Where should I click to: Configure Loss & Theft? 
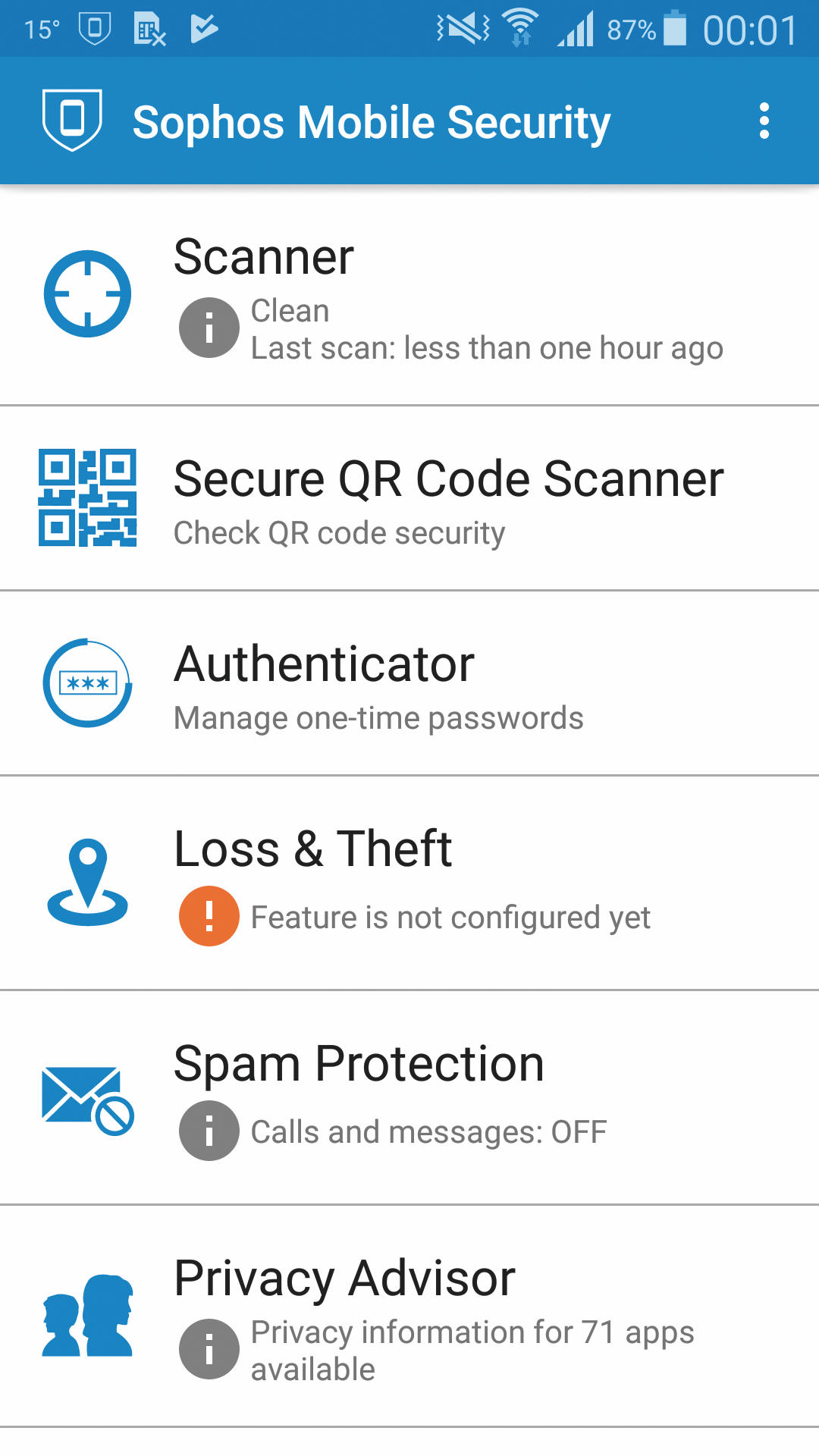[x=409, y=883]
